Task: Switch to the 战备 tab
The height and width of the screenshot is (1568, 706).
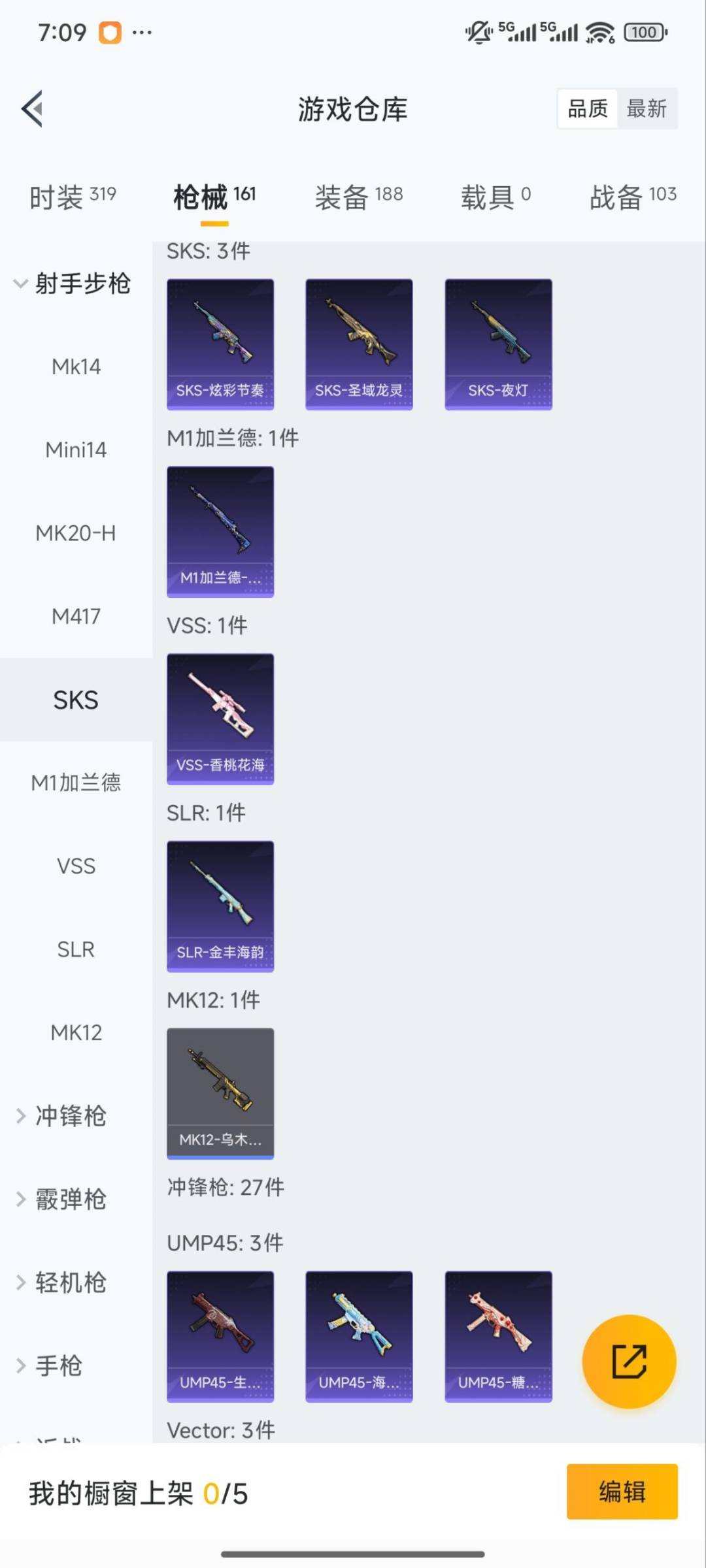Action: pyautogui.click(x=632, y=197)
